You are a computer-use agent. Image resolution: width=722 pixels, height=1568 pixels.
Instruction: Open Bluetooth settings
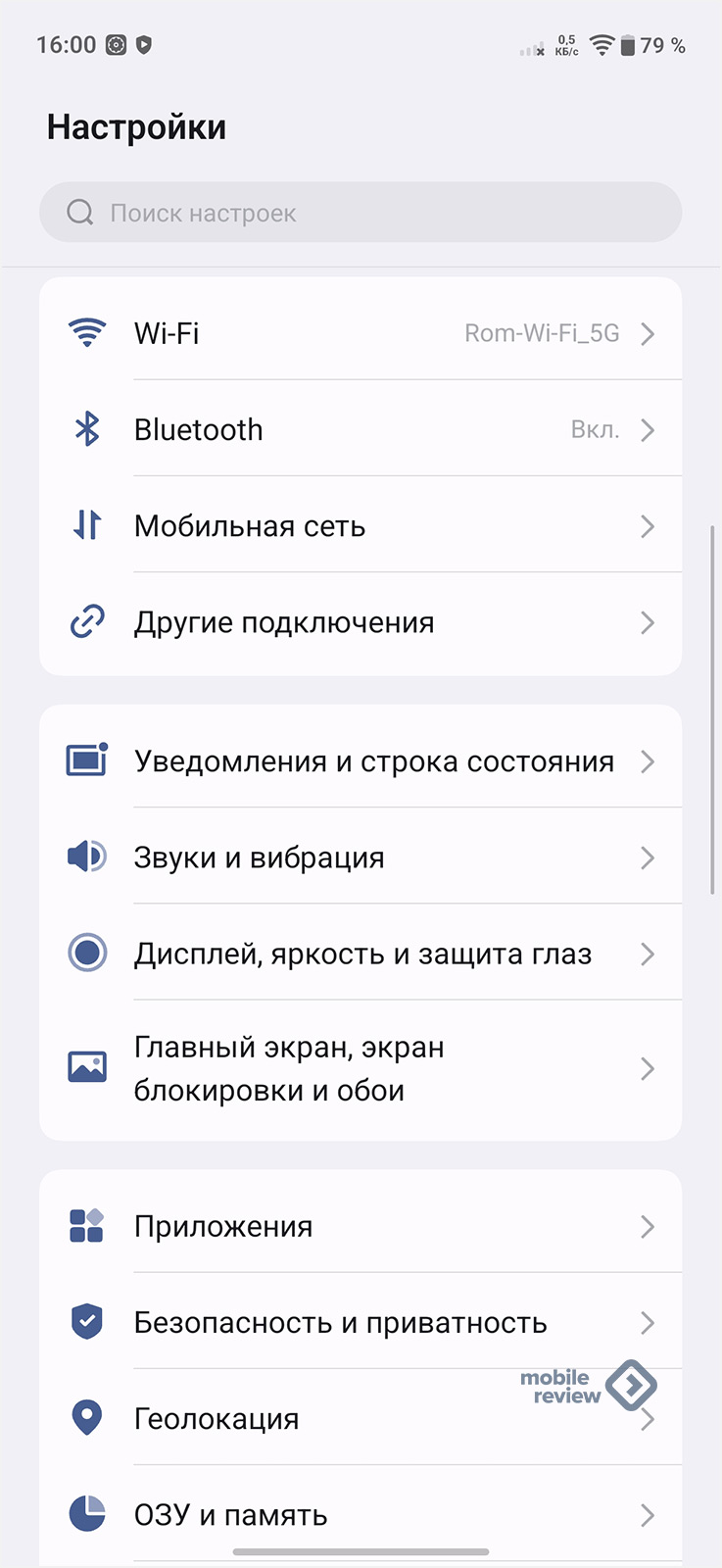point(360,429)
